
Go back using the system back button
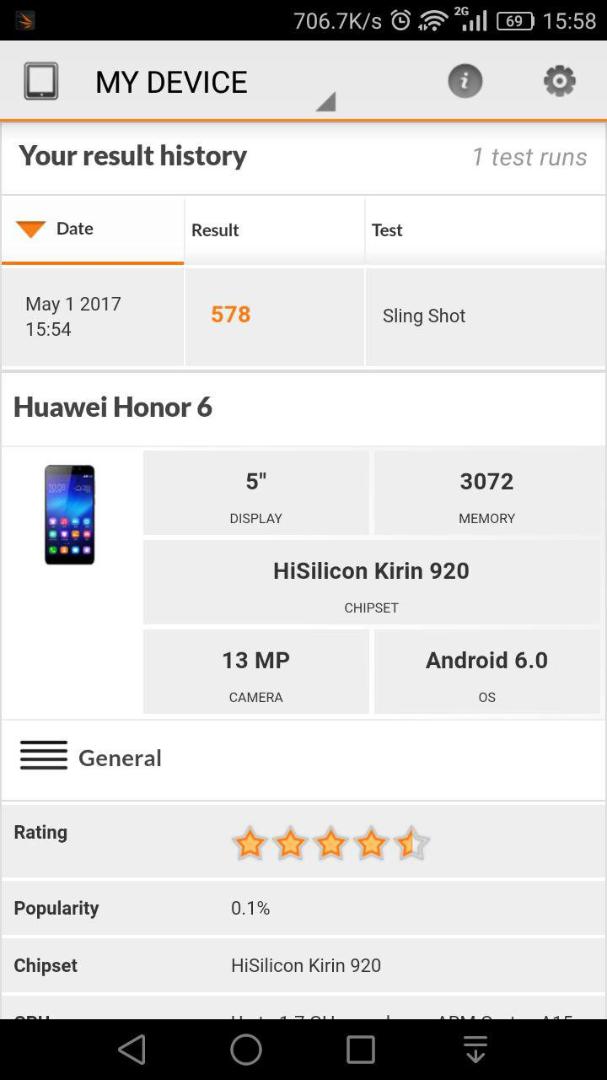(132, 1050)
